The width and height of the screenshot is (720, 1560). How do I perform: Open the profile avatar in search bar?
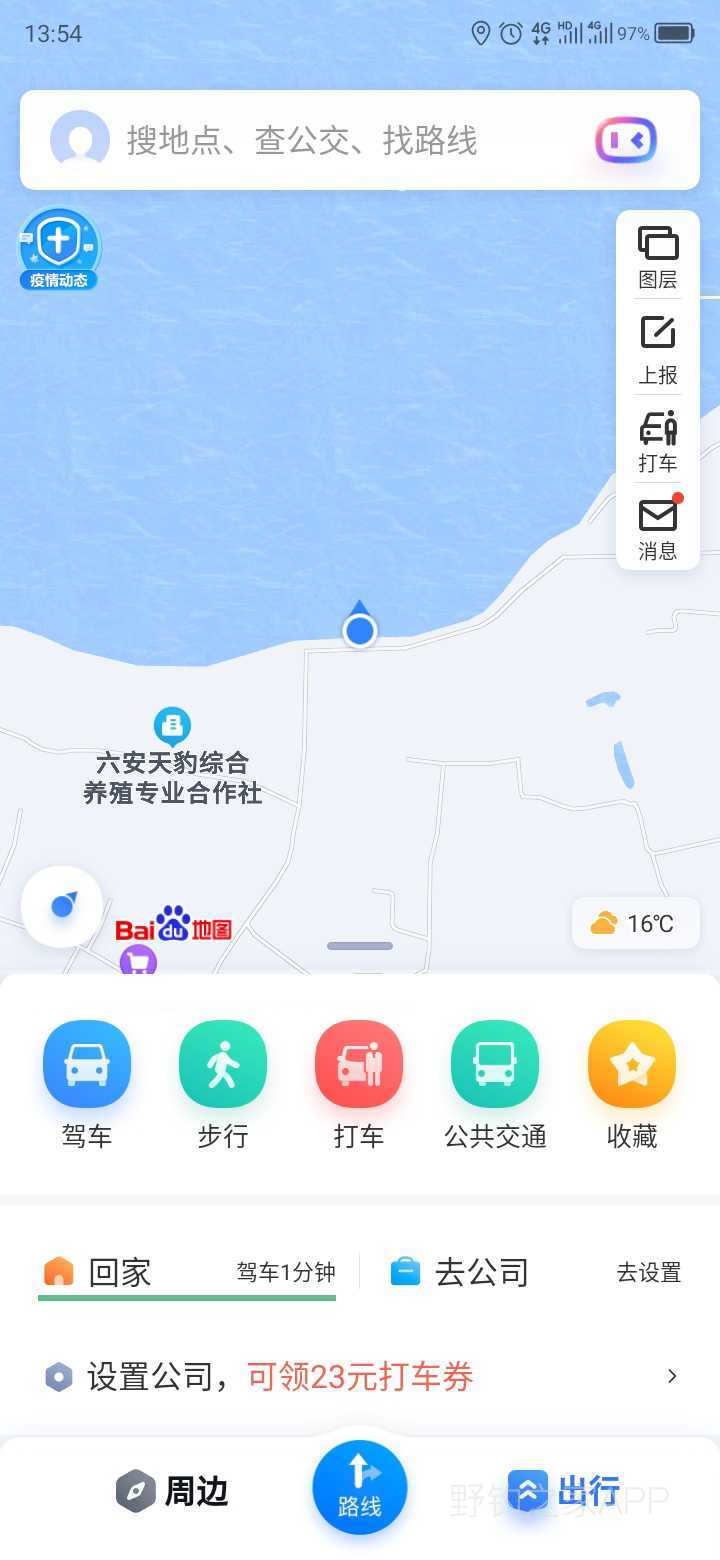point(80,140)
